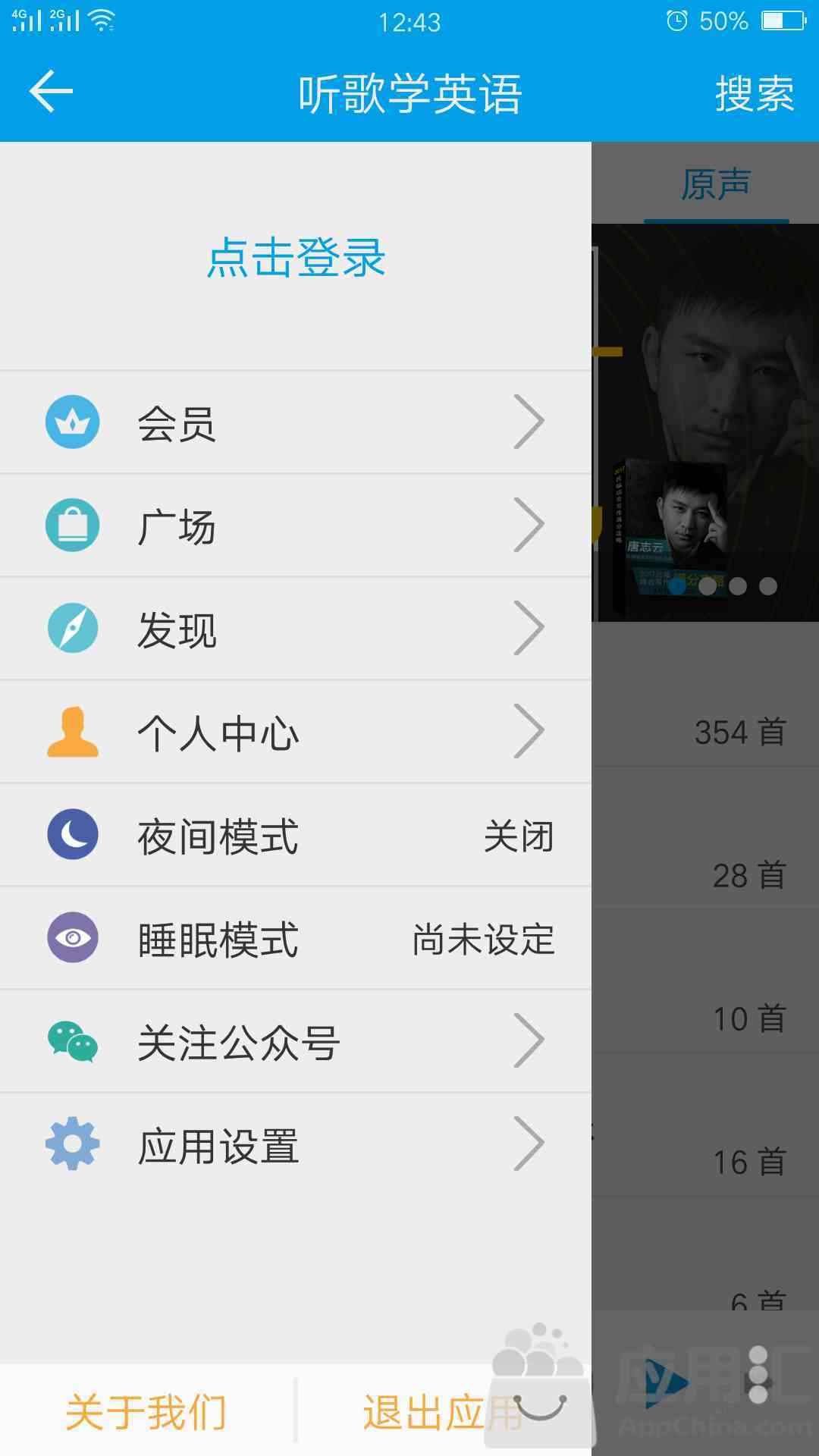Screen dimensions: 819x1456
Task: Open 关注公众号 WeChat follow row
Action: 296,1041
